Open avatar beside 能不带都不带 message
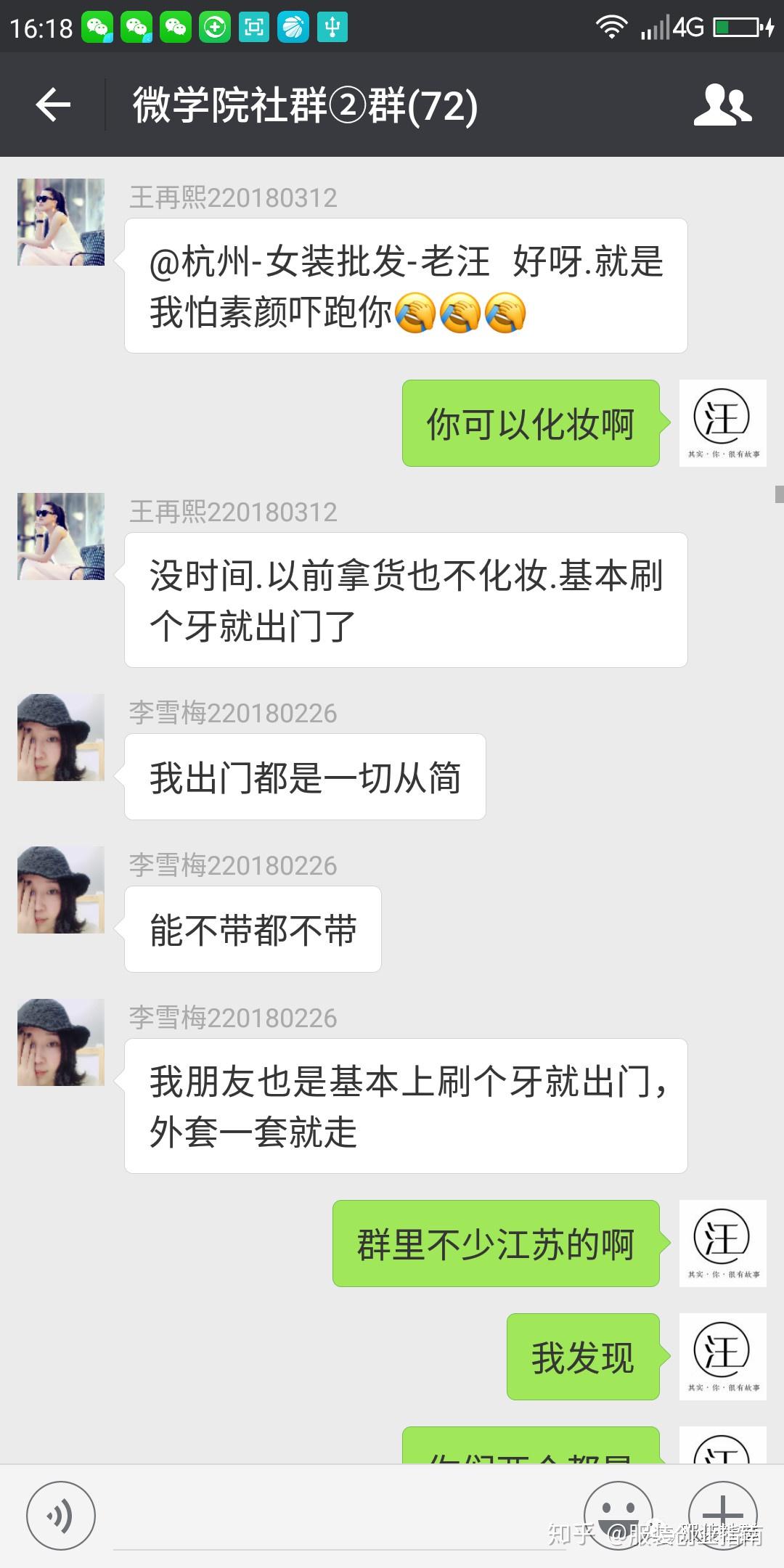The width and height of the screenshot is (784, 1568). [x=61, y=890]
